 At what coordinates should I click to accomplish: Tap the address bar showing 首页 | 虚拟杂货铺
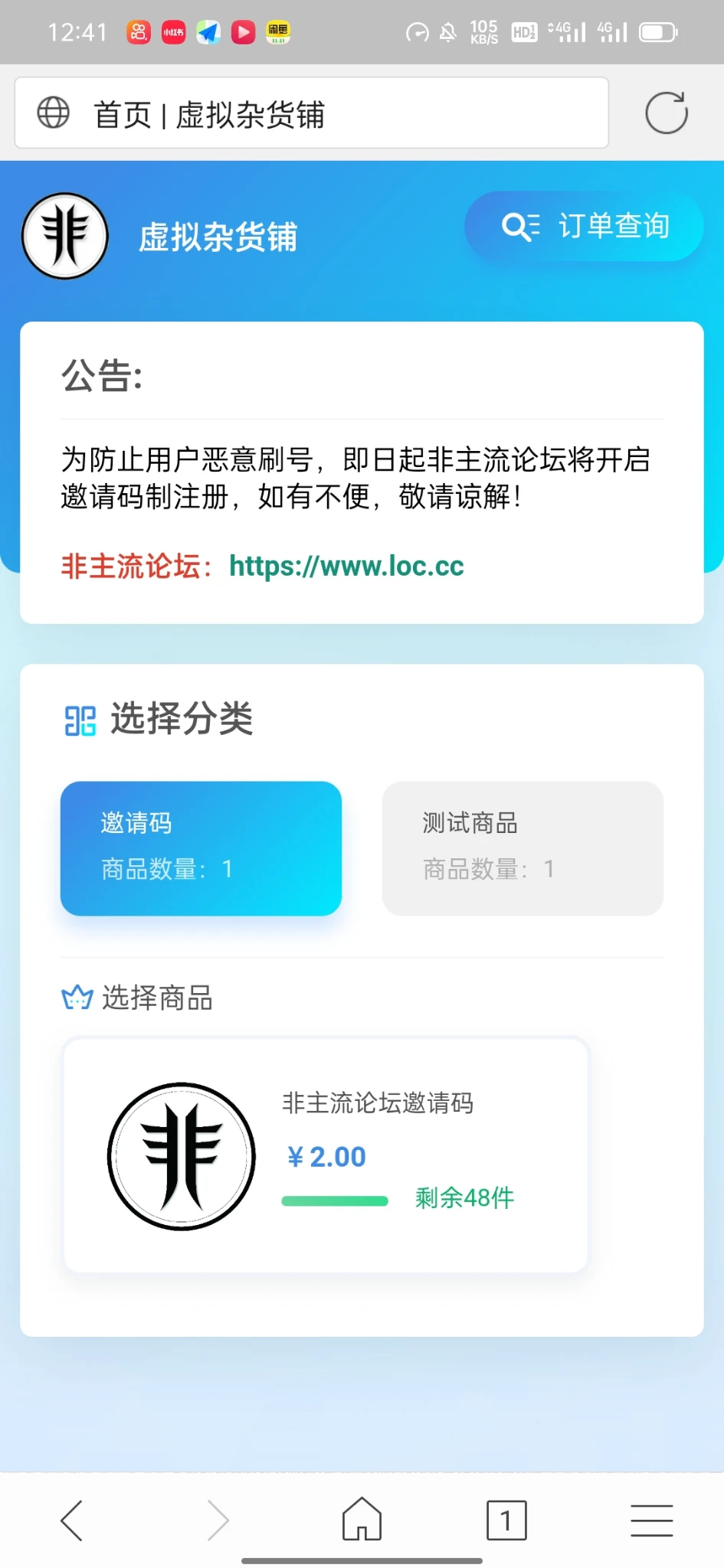pyautogui.click(x=311, y=113)
